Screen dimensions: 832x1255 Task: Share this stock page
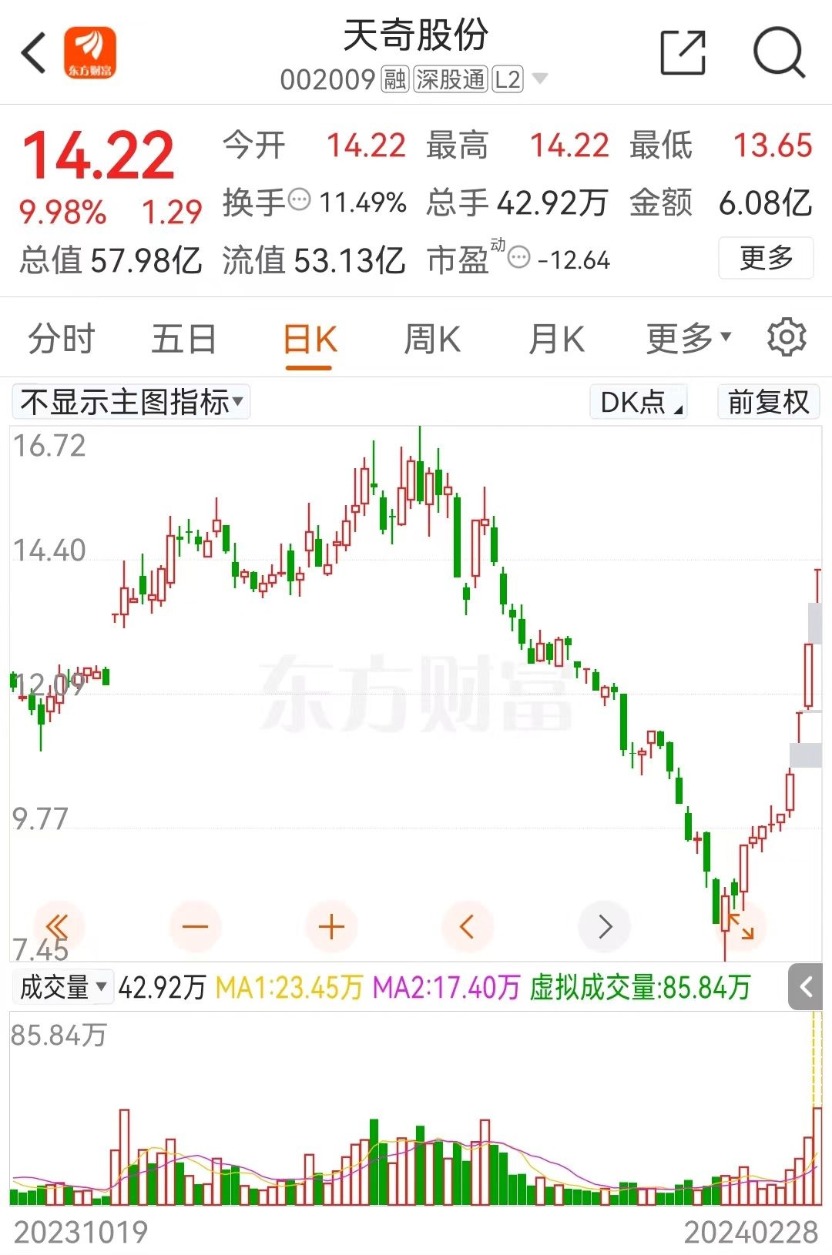click(x=683, y=52)
